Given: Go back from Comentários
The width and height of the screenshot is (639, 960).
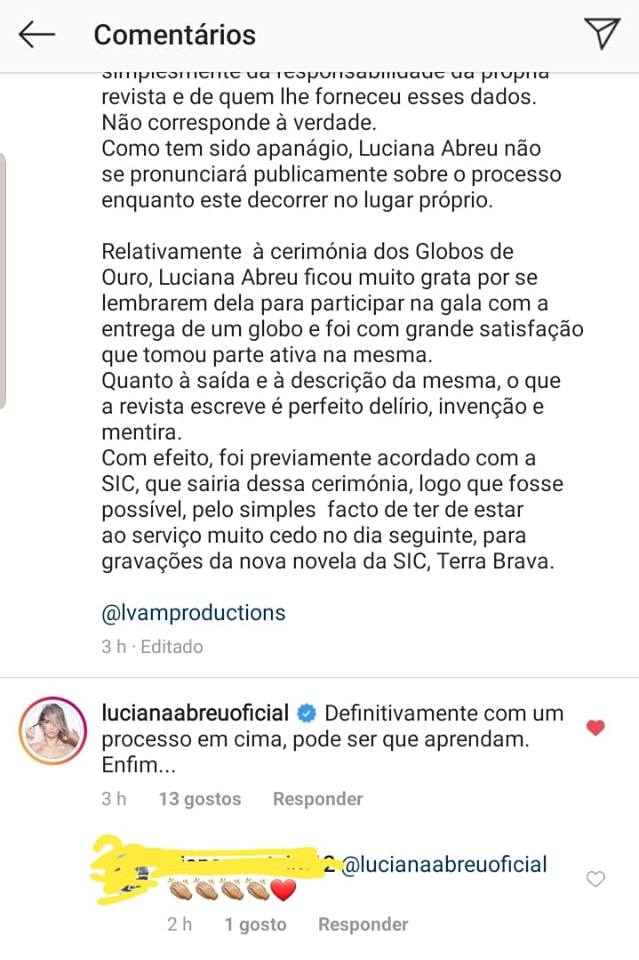Looking at the screenshot, I should coord(37,35).
